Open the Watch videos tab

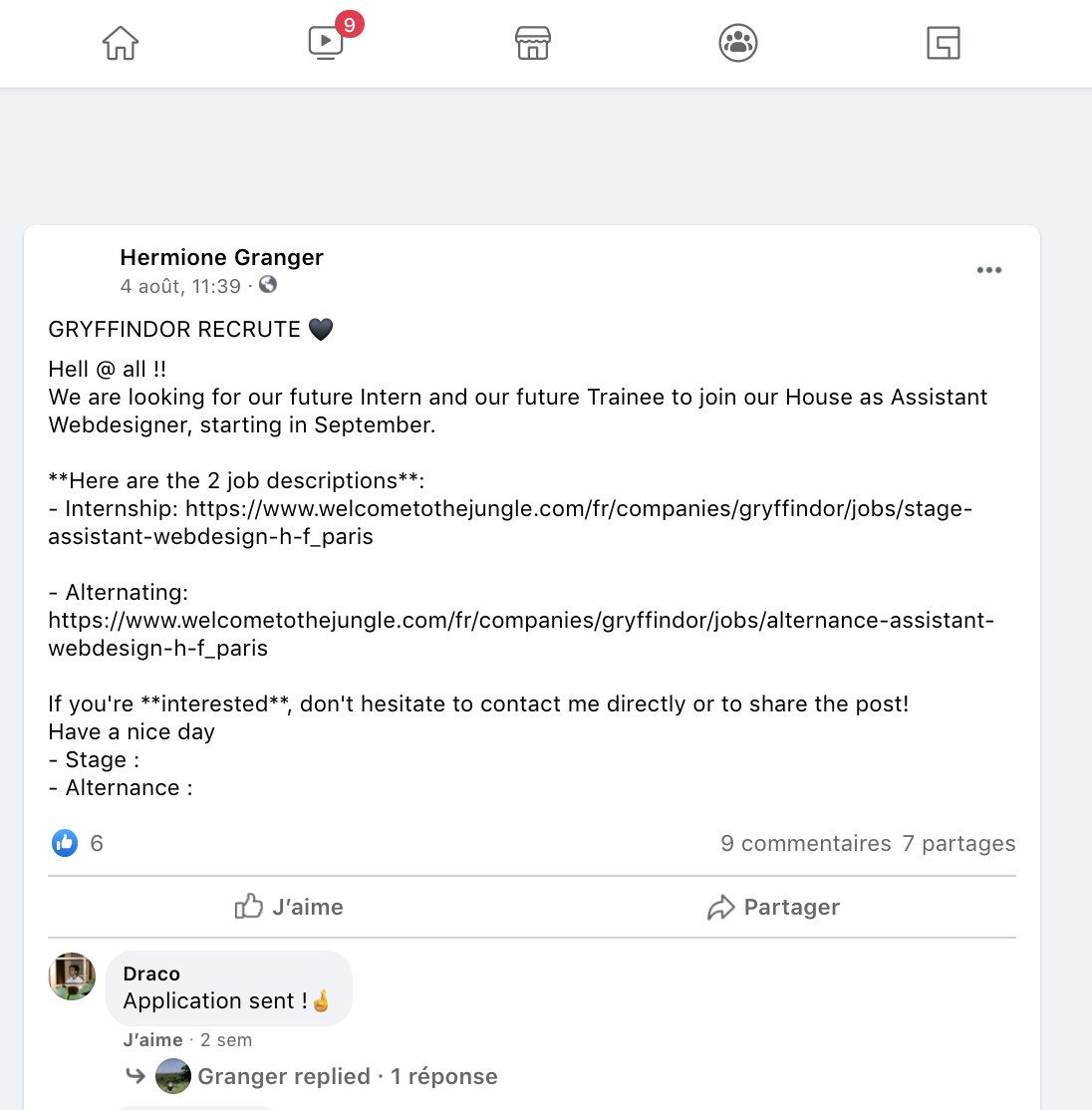(326, 44)
